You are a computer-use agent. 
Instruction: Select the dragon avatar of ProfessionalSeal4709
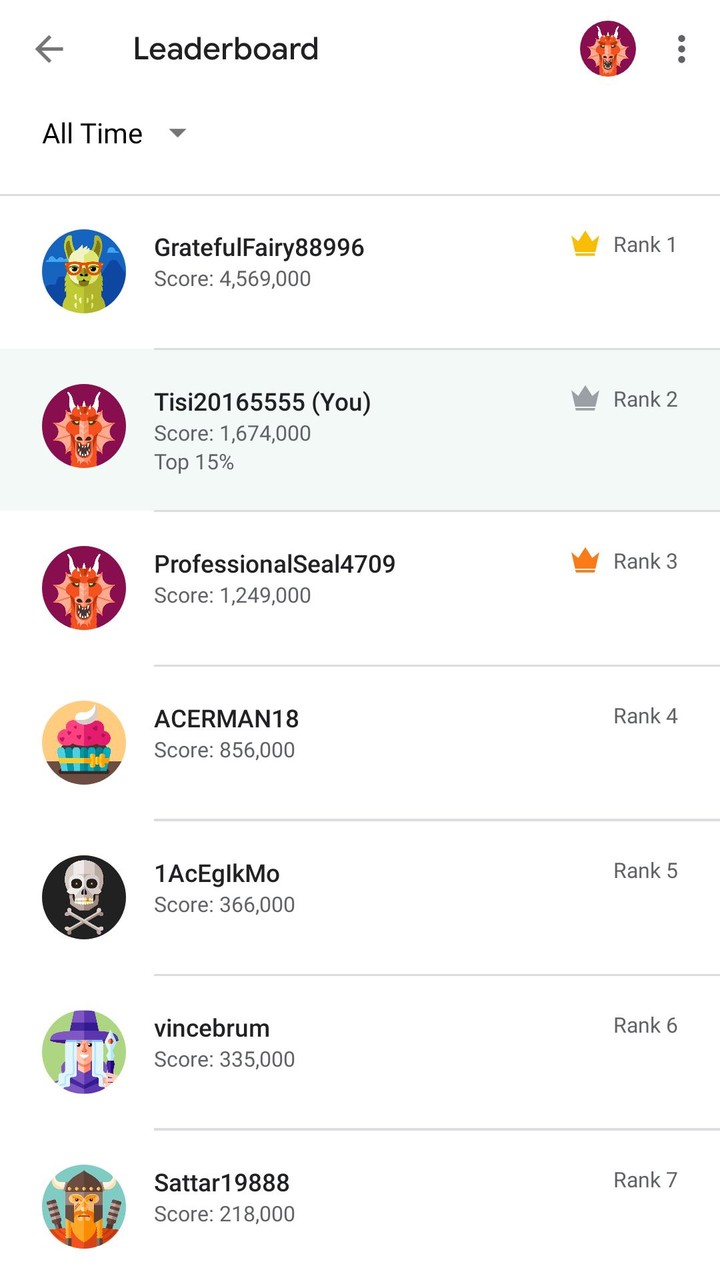(x=84, y=588)
